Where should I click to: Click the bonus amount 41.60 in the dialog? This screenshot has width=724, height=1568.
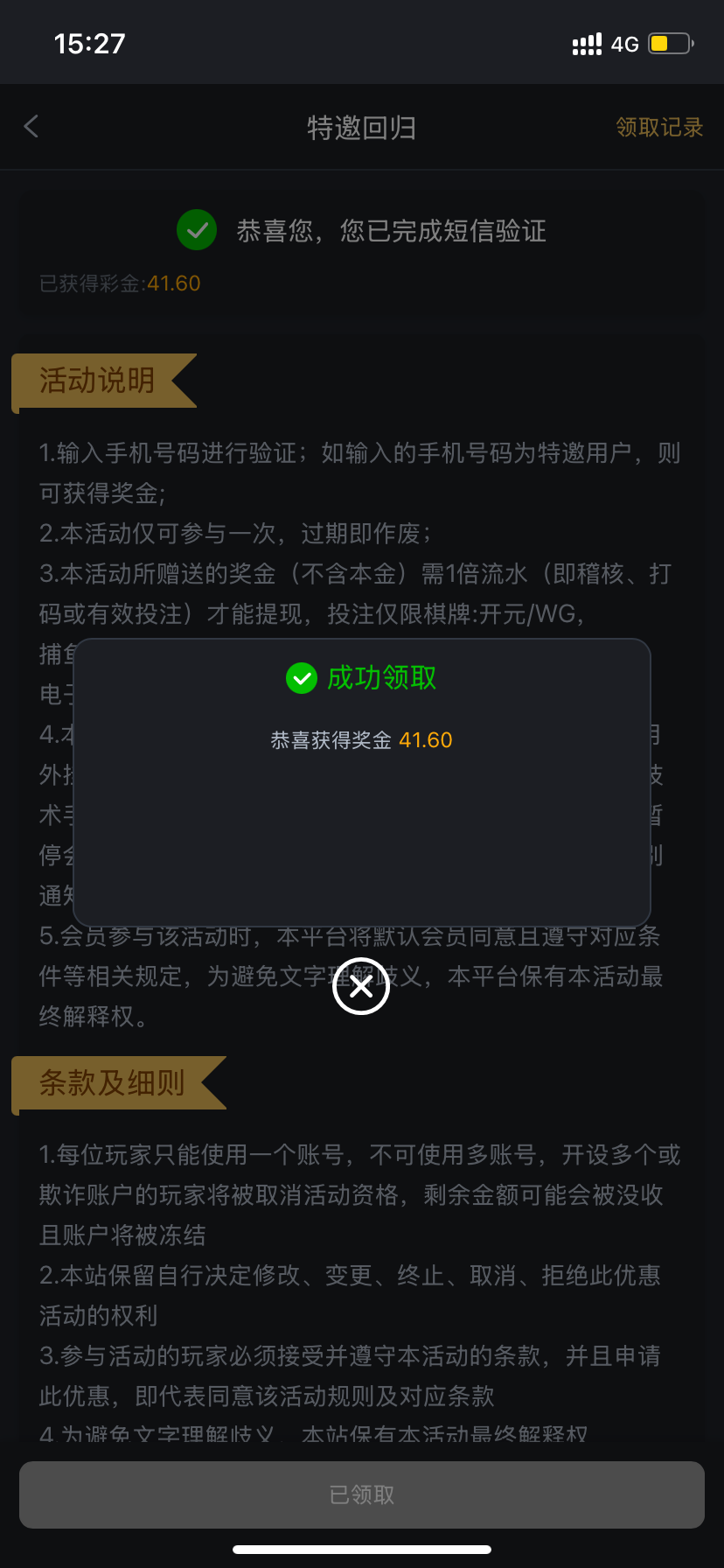(x=428, y=739)
